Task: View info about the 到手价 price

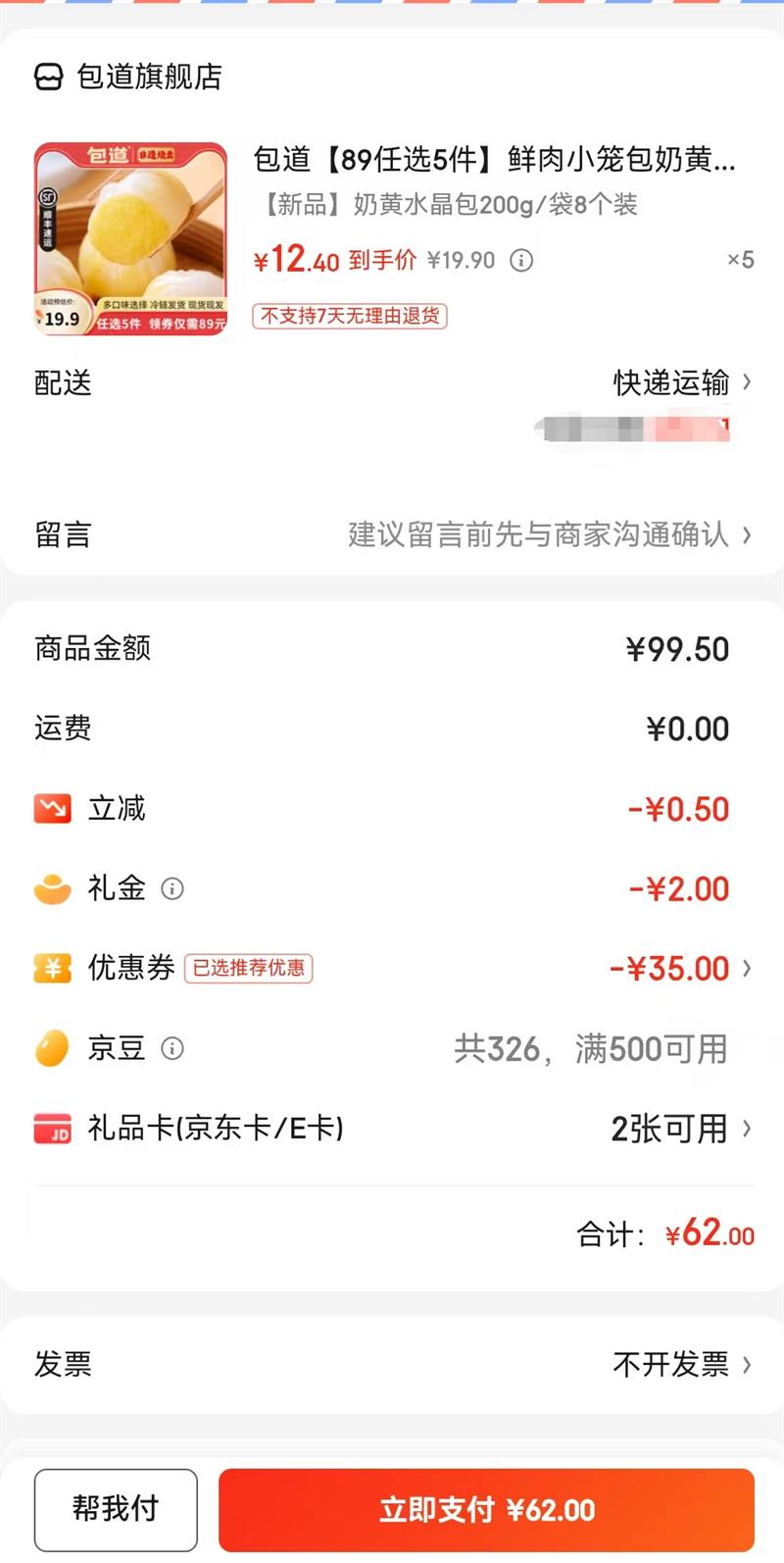Action: [522, 261]
